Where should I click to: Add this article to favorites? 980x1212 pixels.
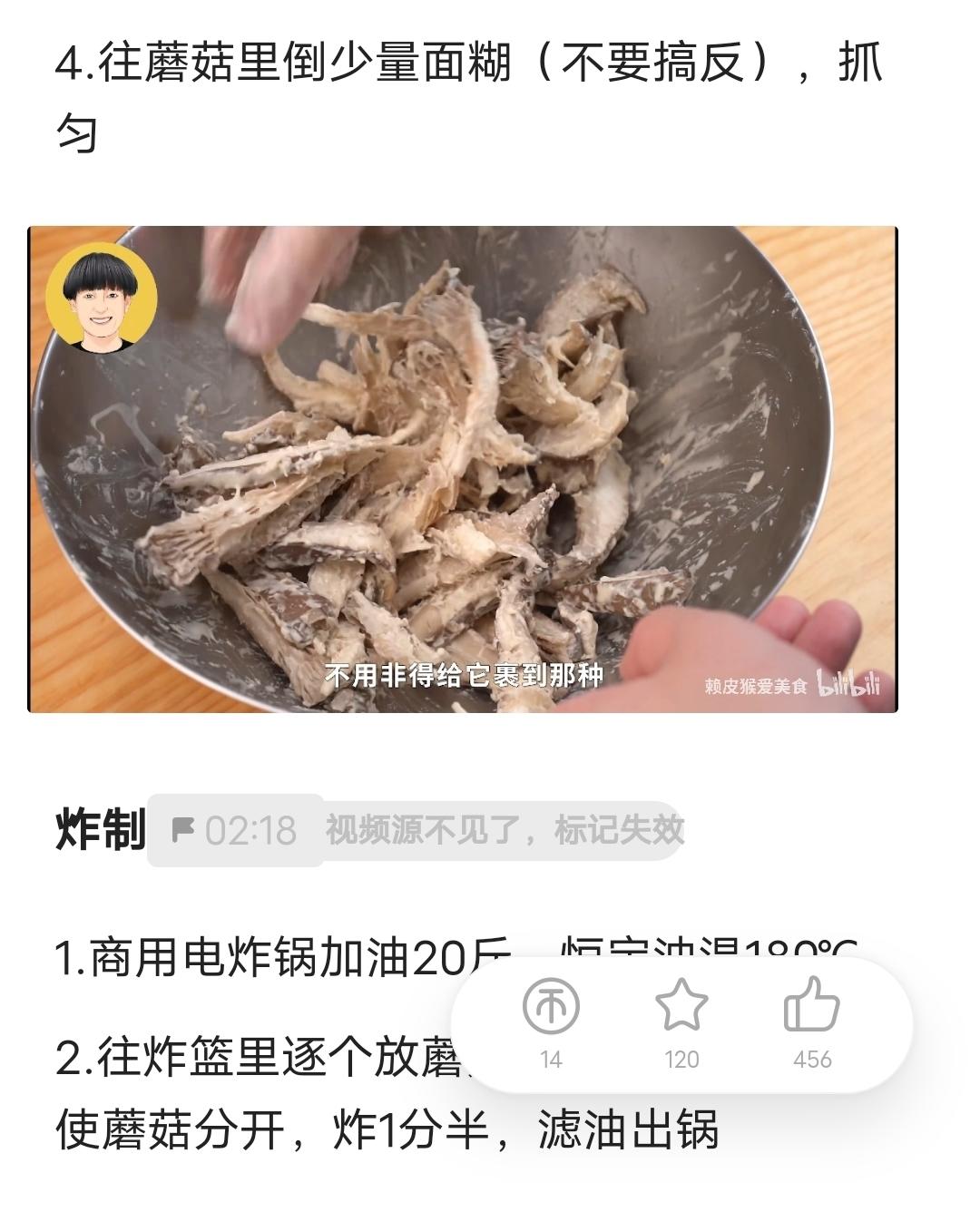pyautogui.click(x=681, y=1006)
